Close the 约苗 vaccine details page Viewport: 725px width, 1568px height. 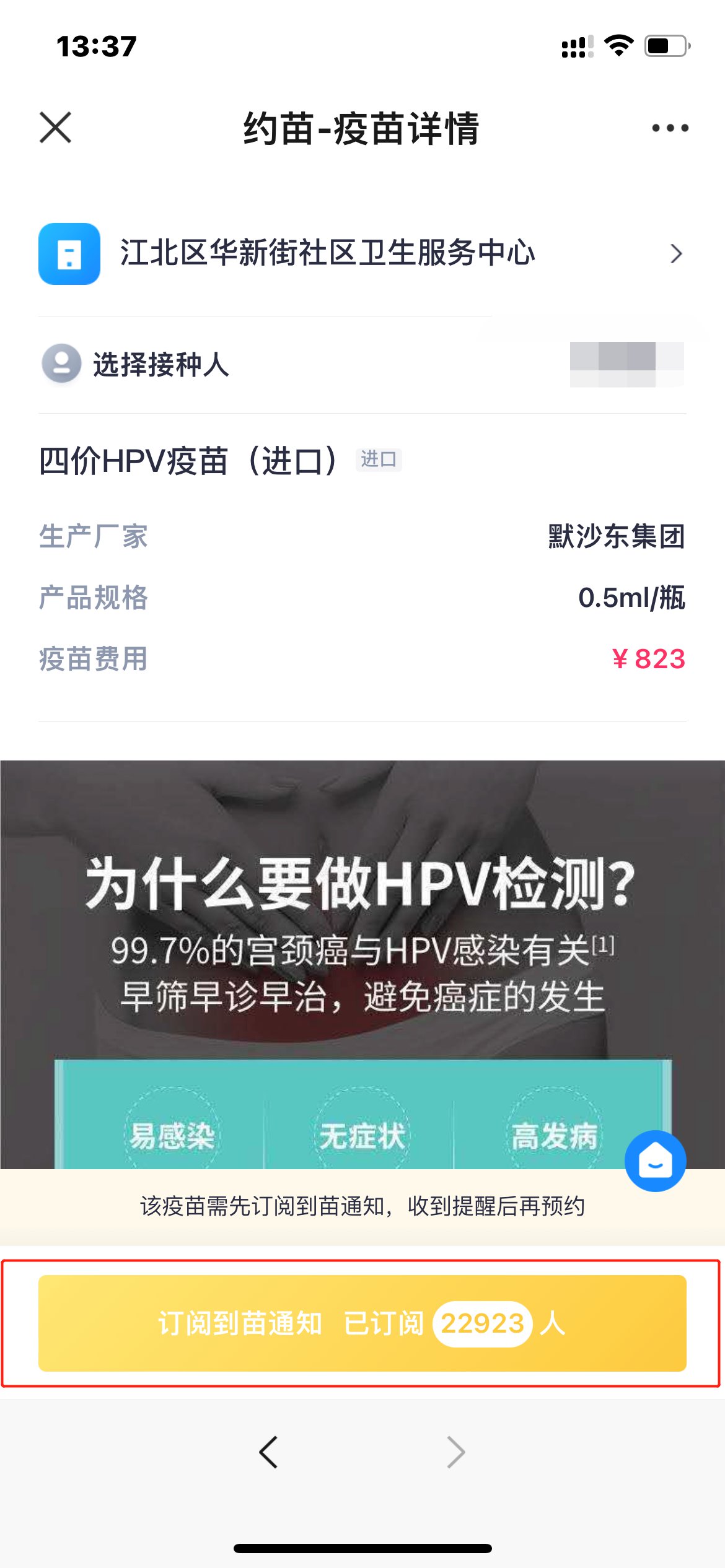[56, 128]
